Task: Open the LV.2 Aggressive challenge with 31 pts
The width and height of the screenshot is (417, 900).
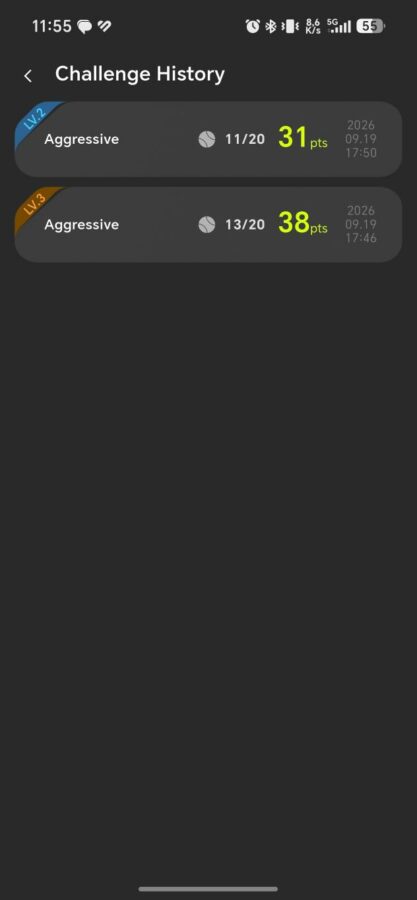Action: [208, 139]
